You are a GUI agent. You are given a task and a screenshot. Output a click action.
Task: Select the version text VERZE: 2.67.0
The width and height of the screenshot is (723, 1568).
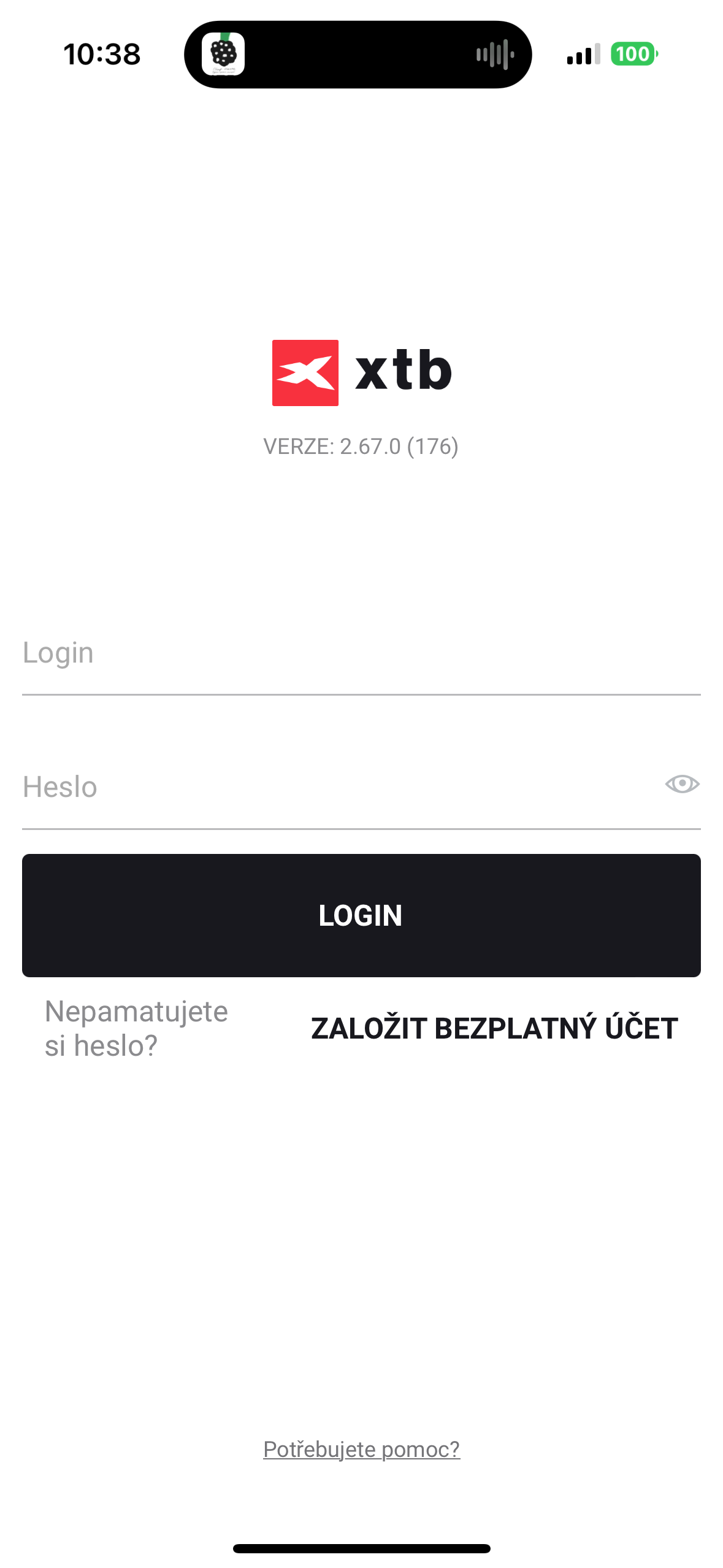click(x=361, y=447)
